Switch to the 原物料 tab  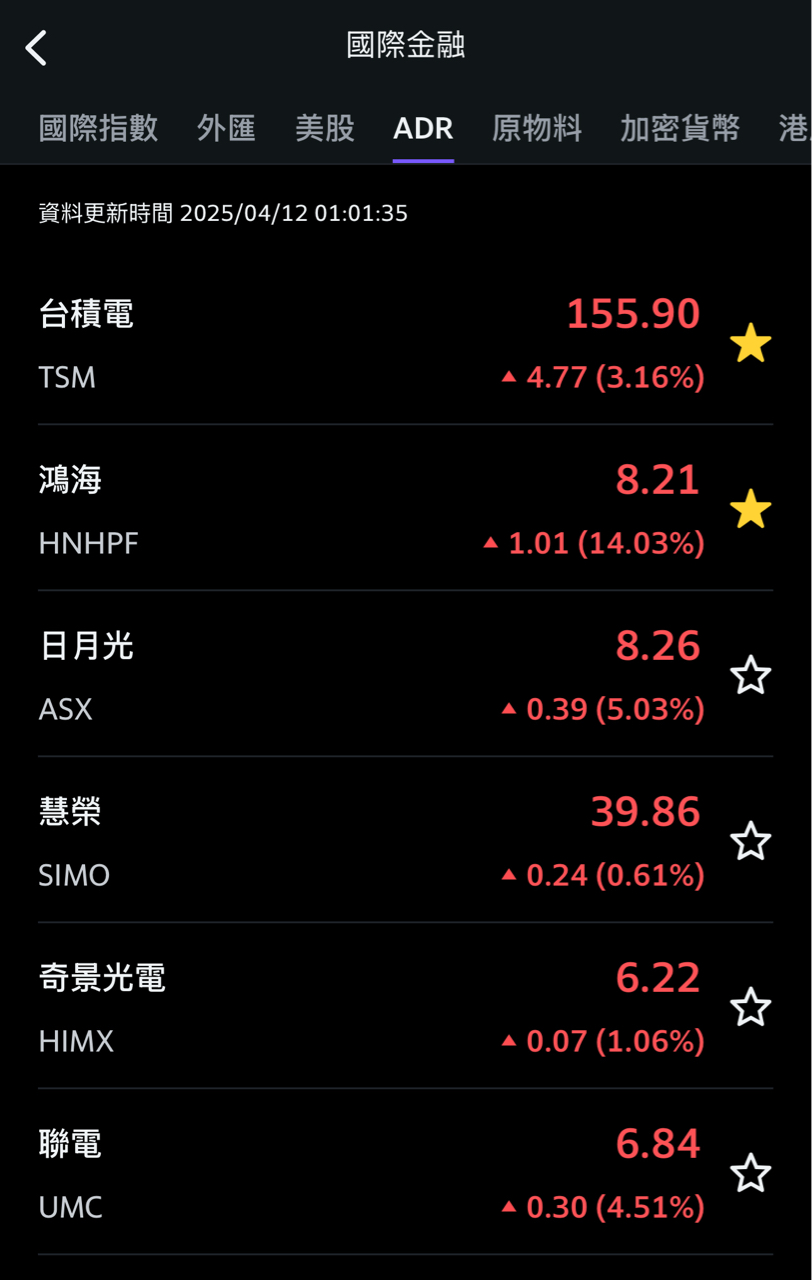(537, 128)
